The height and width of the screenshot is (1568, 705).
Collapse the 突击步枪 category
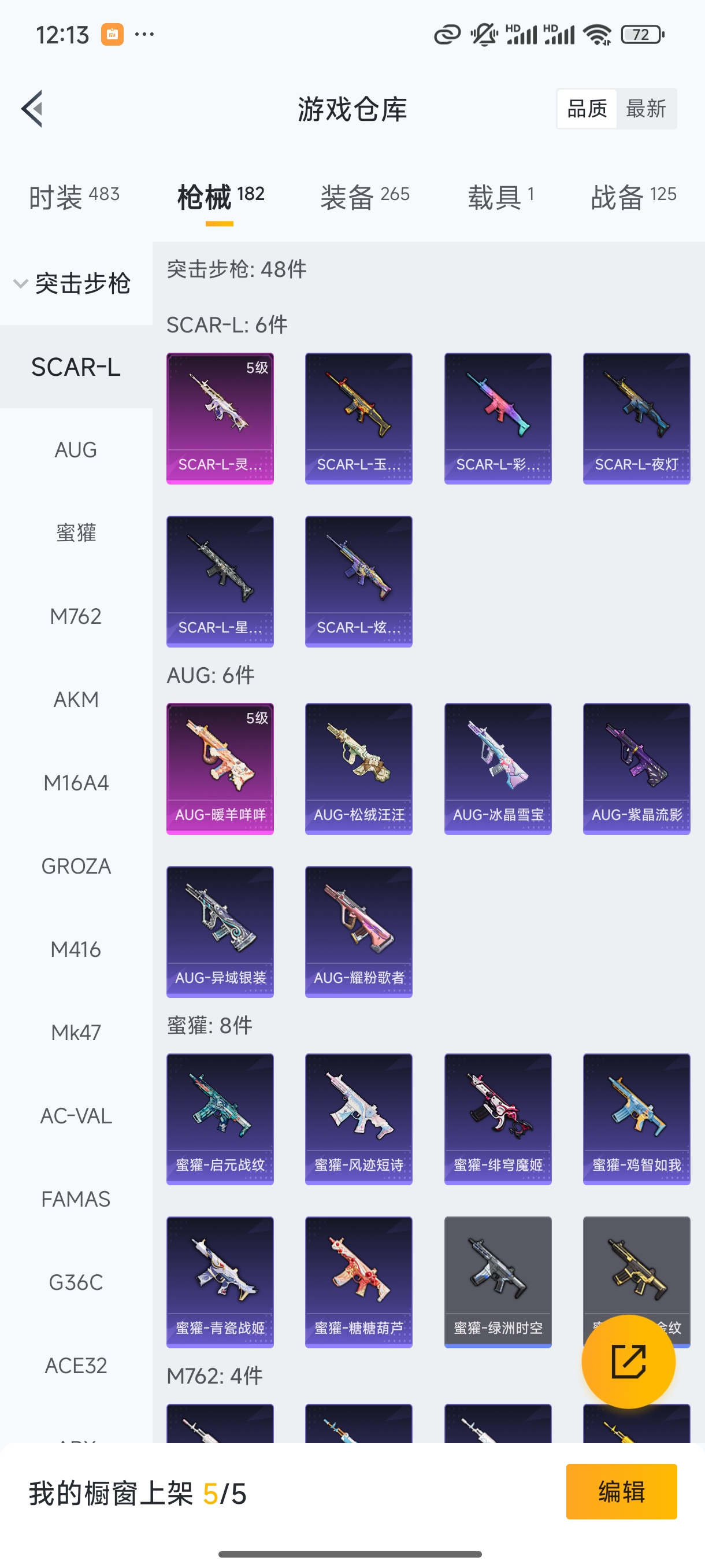tap(73, 284)
